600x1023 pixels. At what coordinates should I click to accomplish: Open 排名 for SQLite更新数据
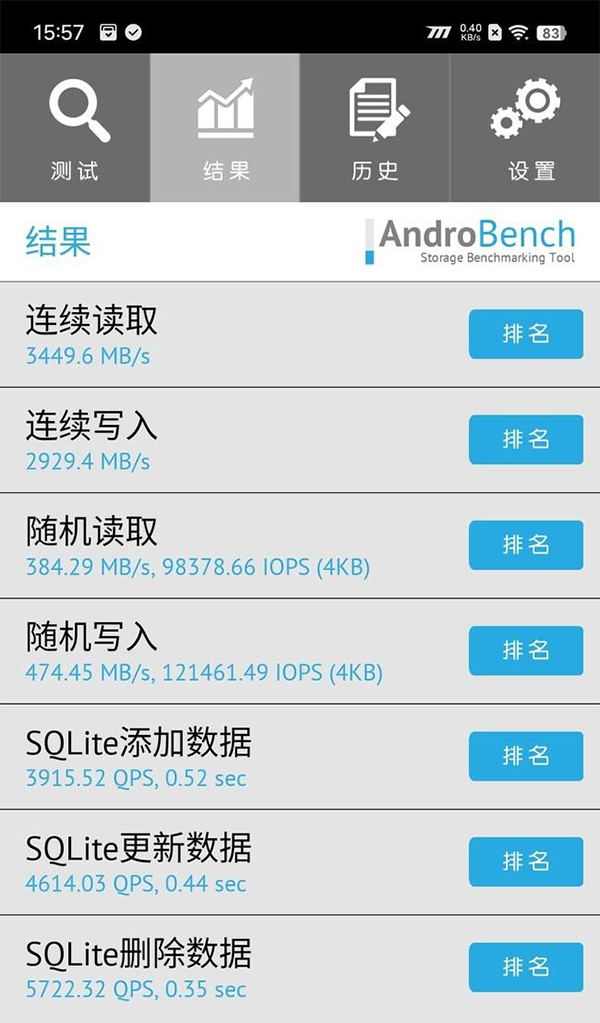[526, 861]
